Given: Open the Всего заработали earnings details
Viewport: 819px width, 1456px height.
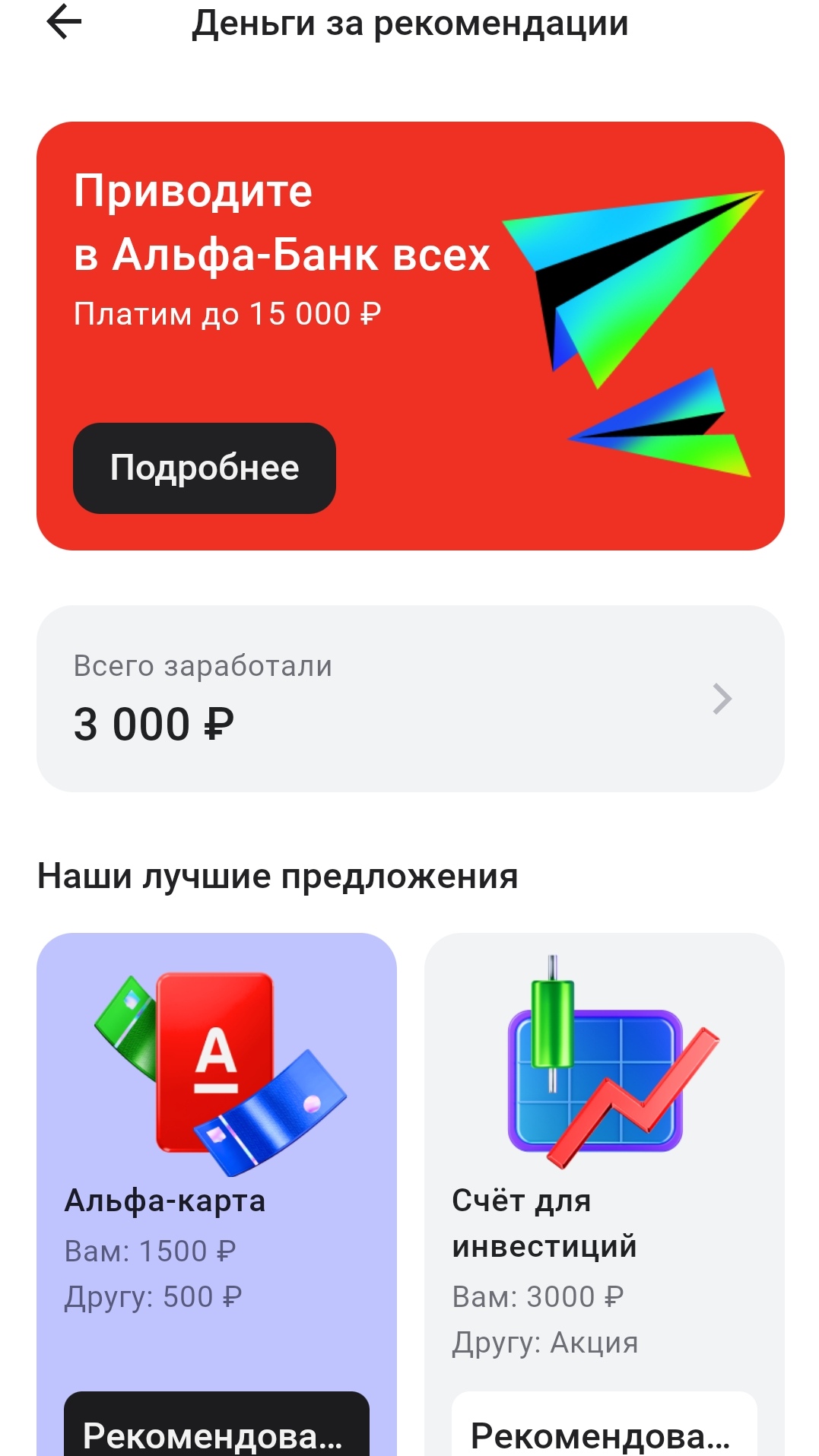Looking at the screenshot, I should (410, 699).
